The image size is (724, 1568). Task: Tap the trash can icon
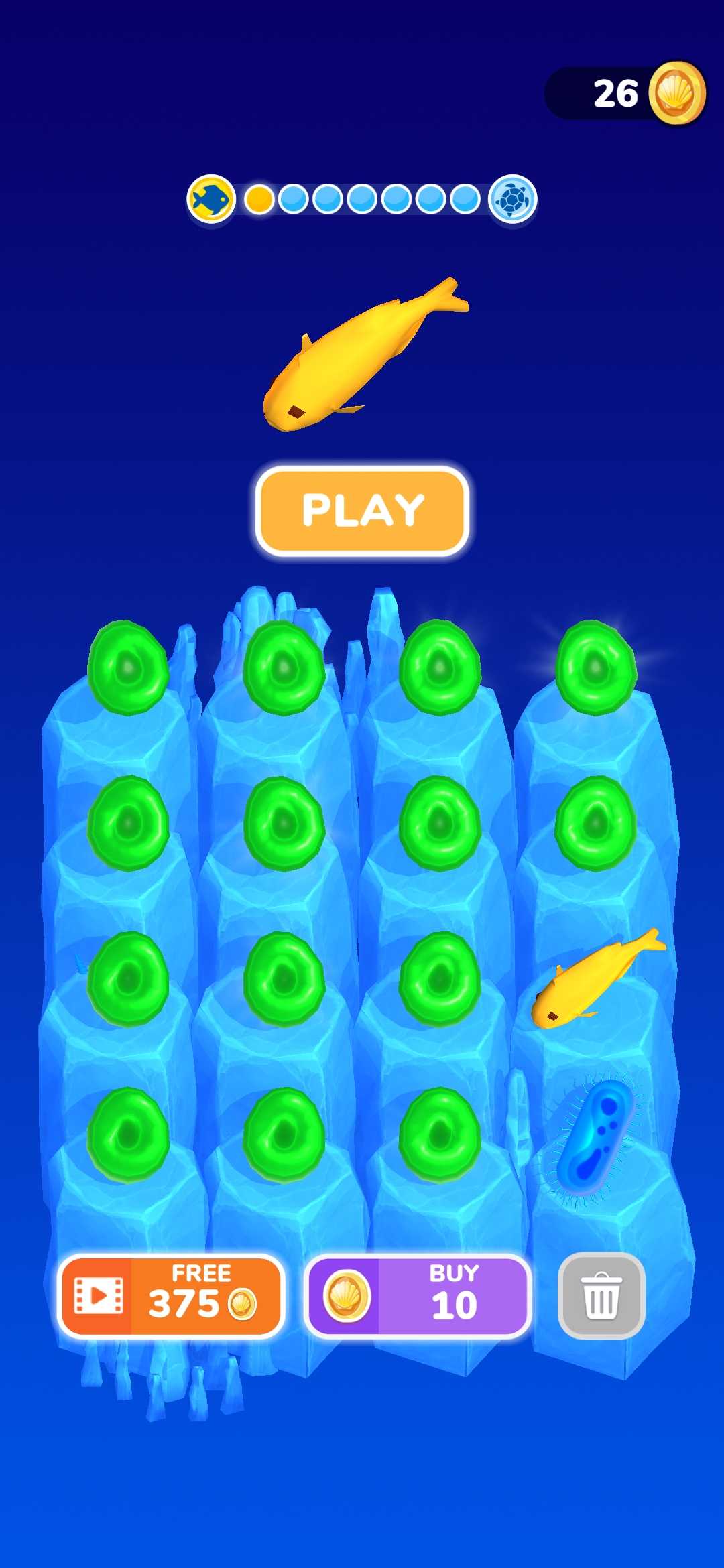point(601,1295)
